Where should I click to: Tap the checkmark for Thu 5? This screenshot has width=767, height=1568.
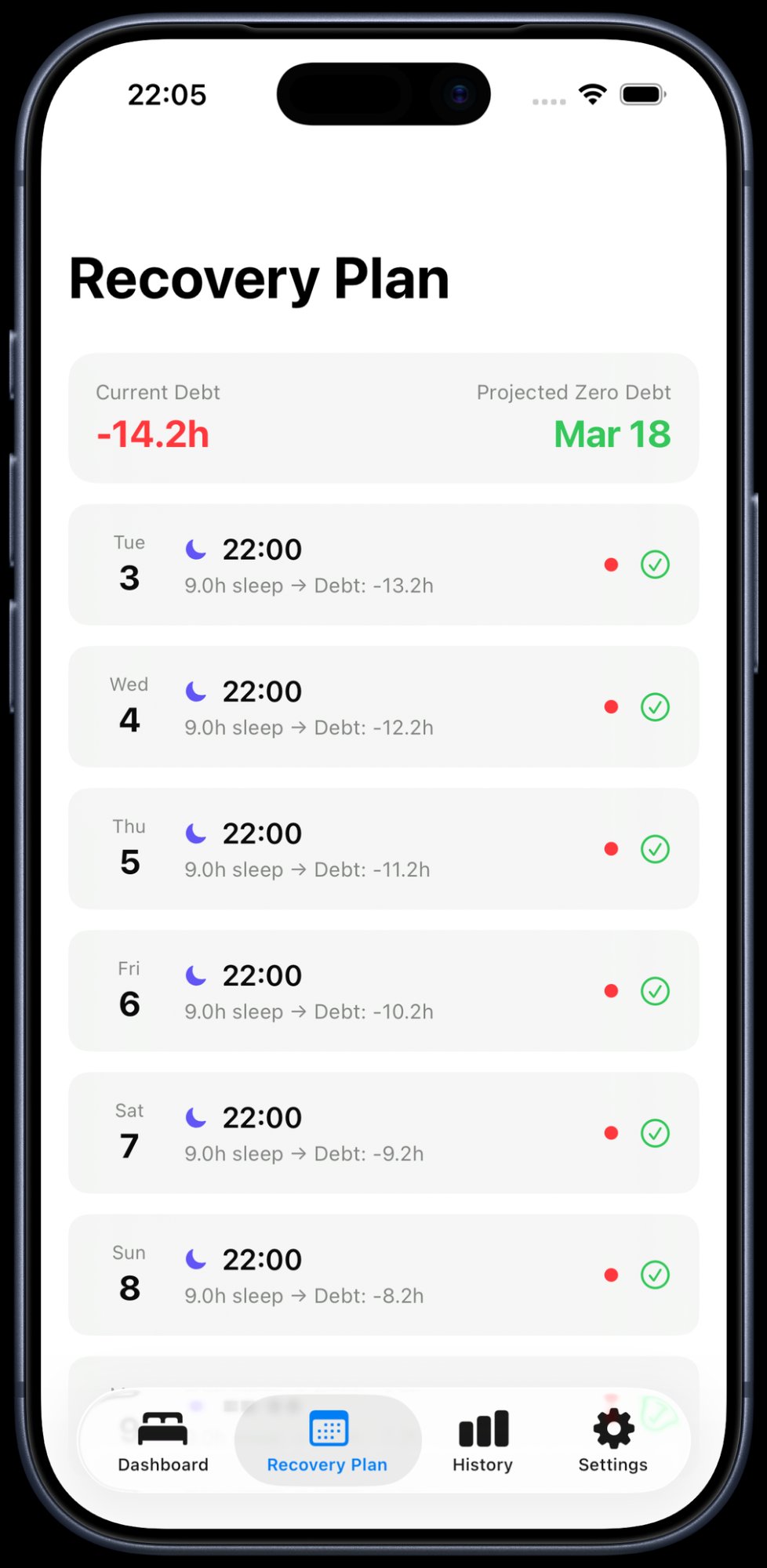655,849
